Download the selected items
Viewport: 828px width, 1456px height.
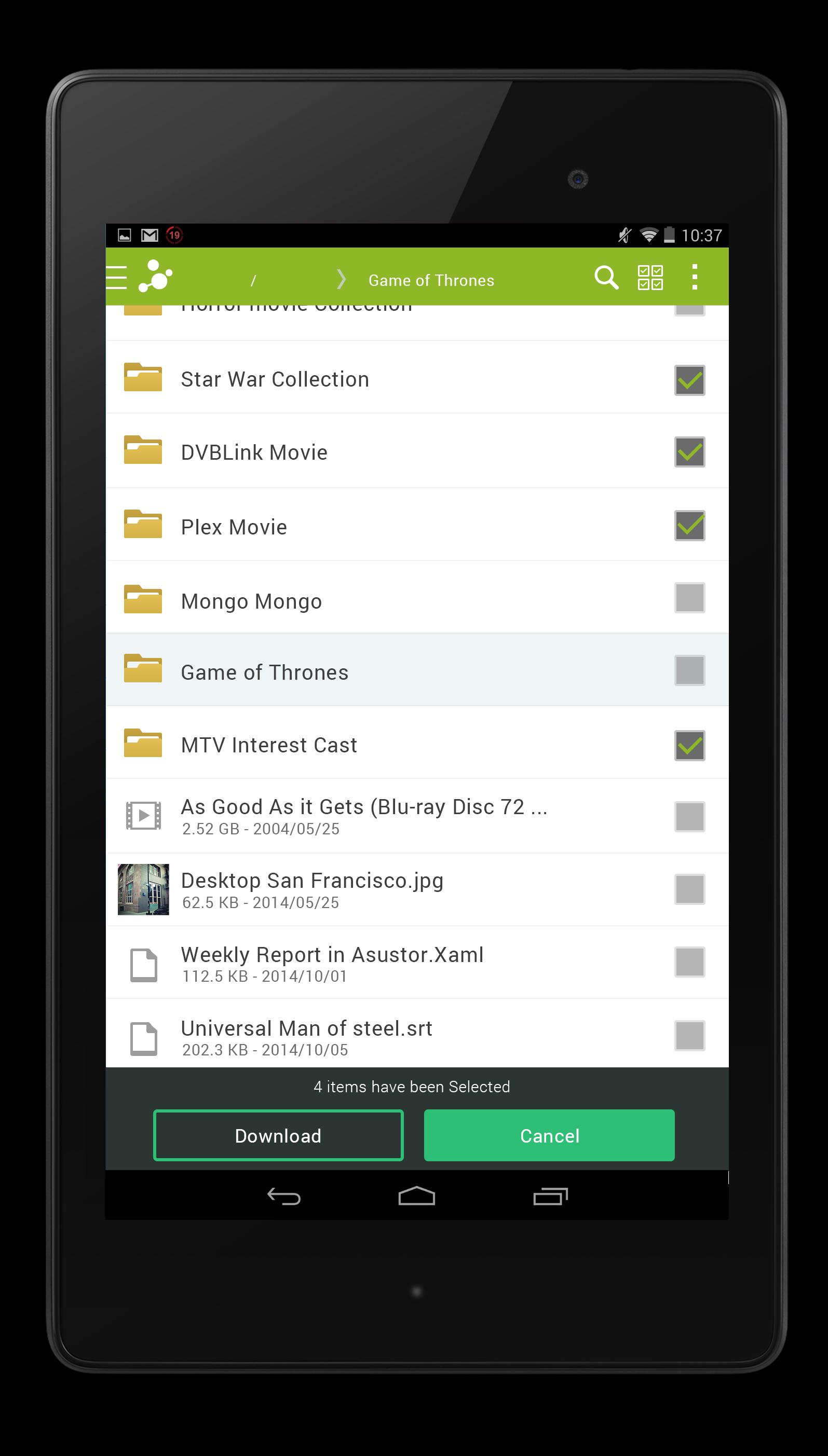(x=278, y=1135)
